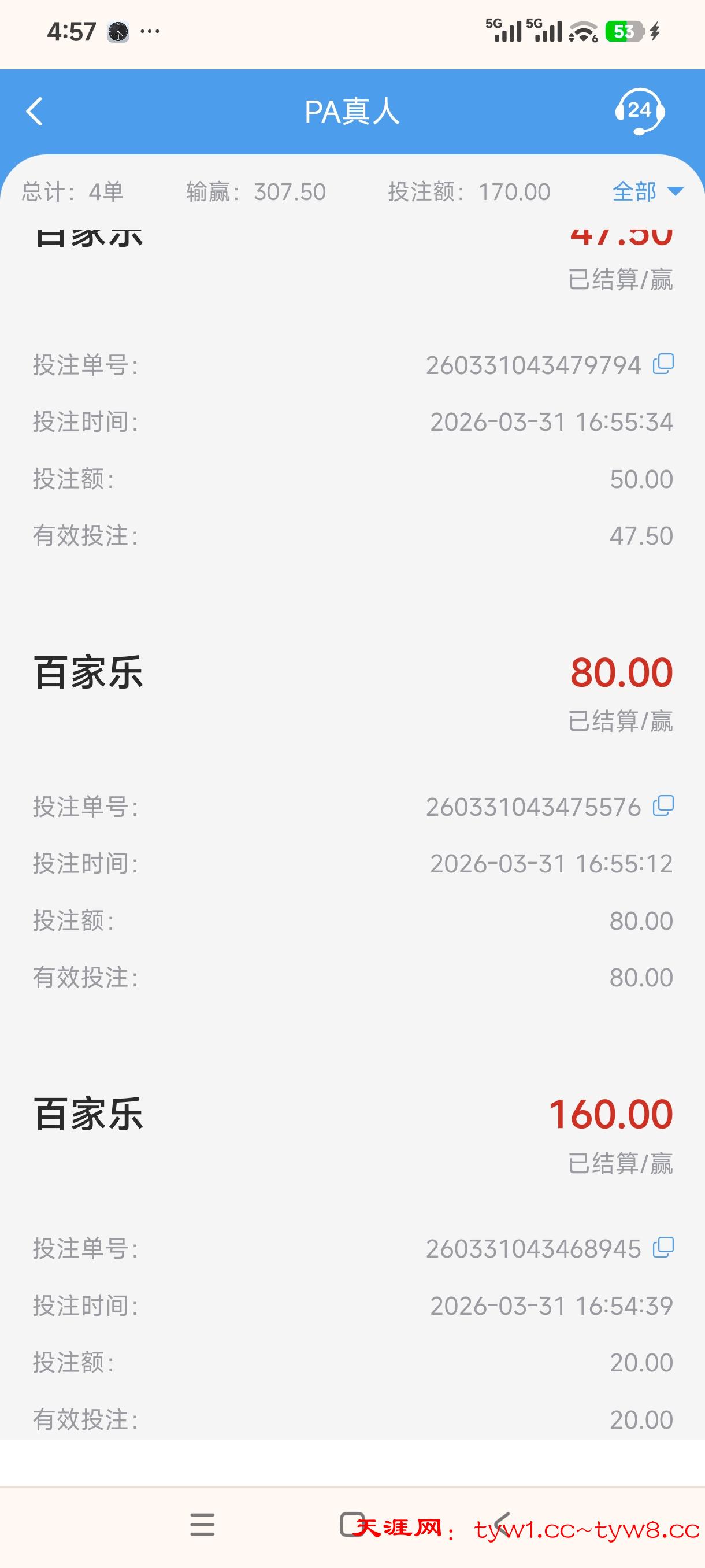Select the PA真人 title in the header
The width and height of the screenshot is (705, 1568).
(x=351, y=112)
